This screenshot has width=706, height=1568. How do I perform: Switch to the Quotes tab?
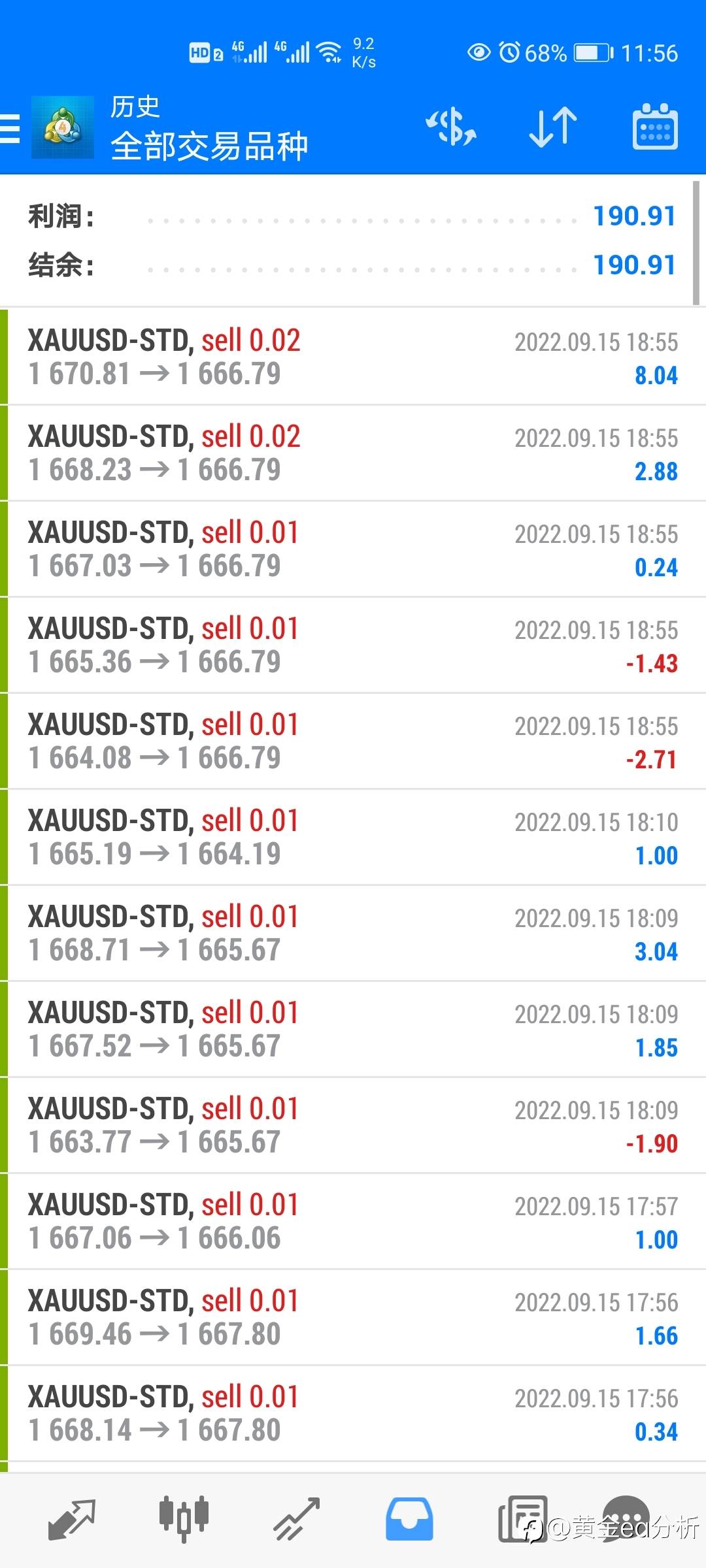coord(72,1520)
